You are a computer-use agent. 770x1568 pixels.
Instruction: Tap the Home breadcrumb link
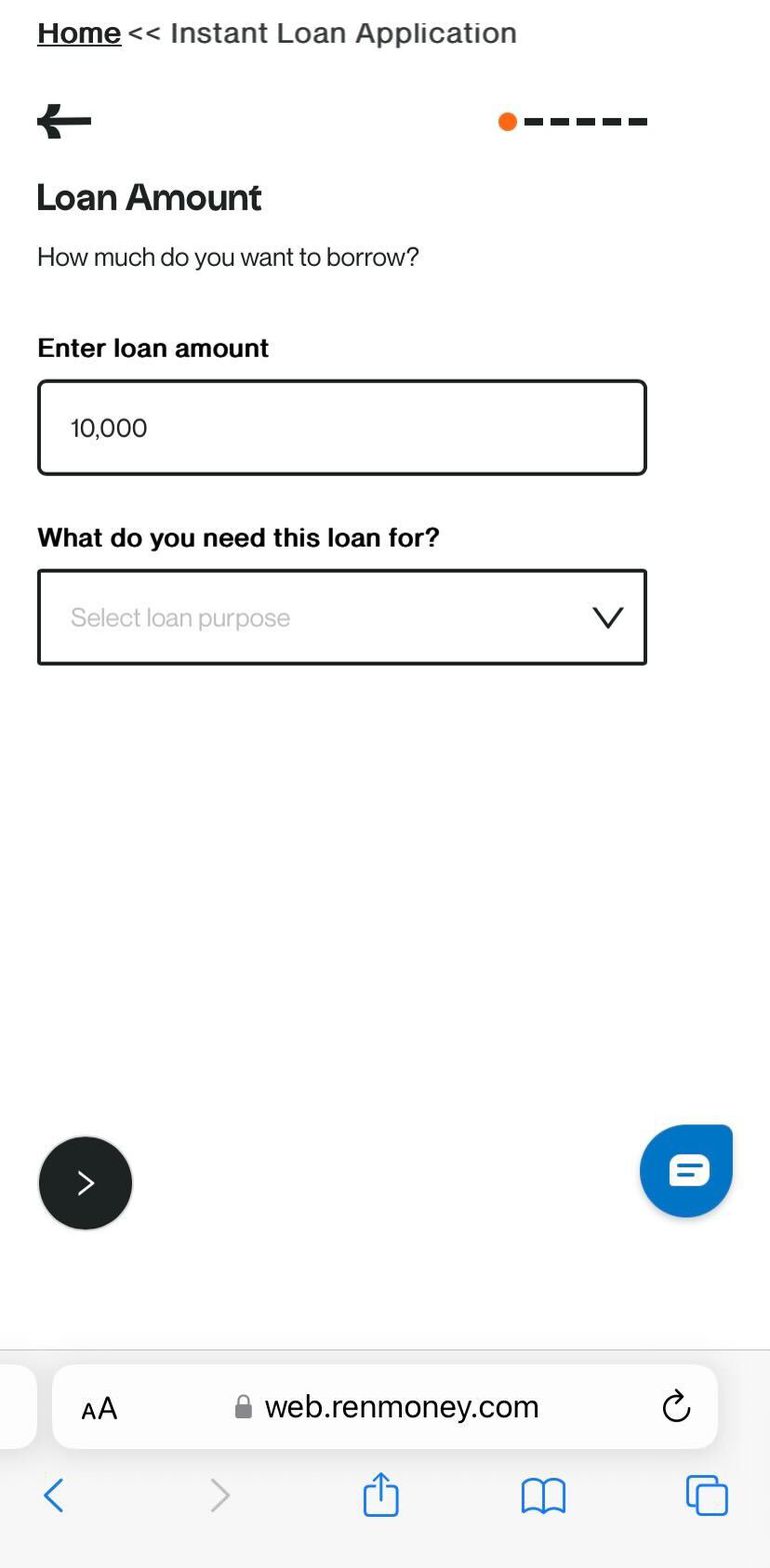(79, 33)
